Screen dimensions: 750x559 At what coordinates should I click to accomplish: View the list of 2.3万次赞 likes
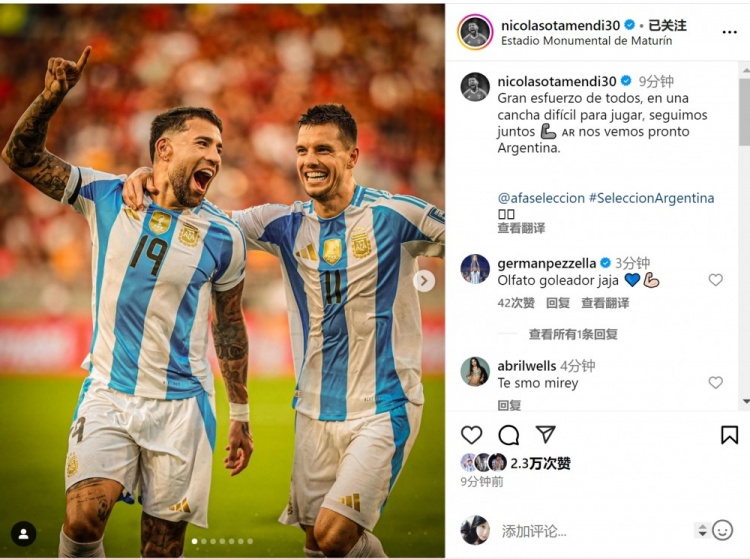point(540,463)
